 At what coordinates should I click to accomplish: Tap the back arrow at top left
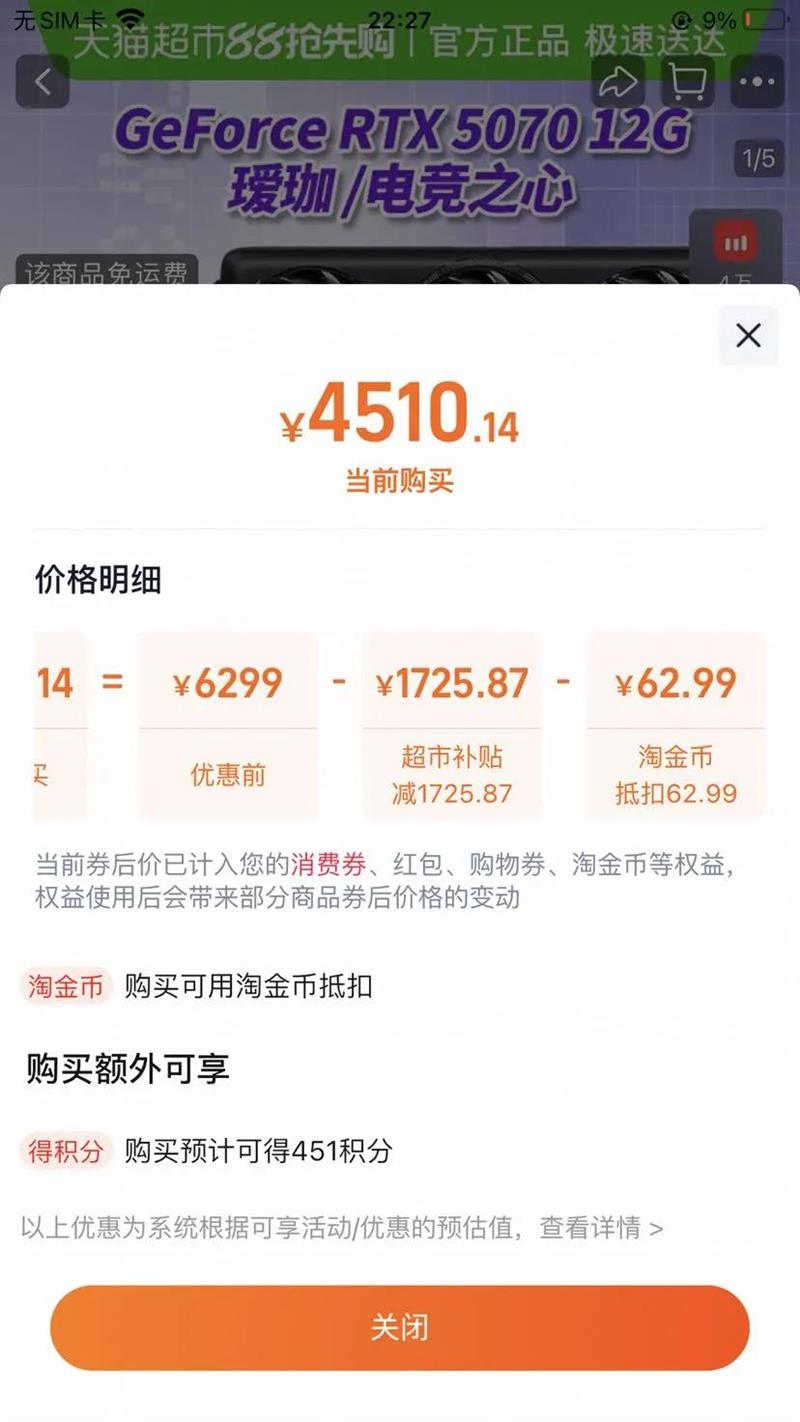43,83
